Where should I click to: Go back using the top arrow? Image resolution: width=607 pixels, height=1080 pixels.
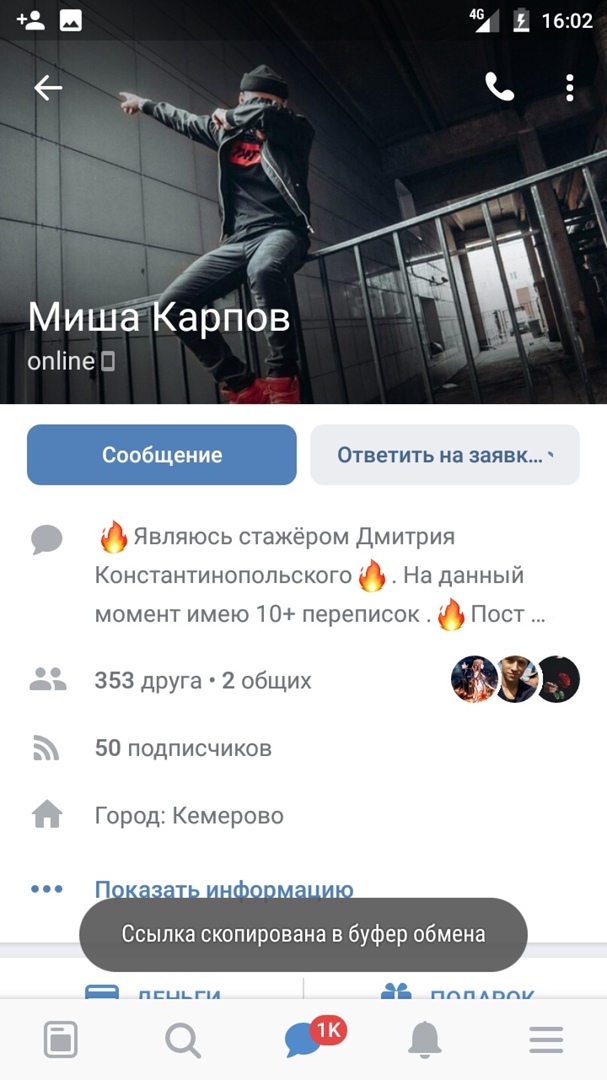click(x=48, y=88)
